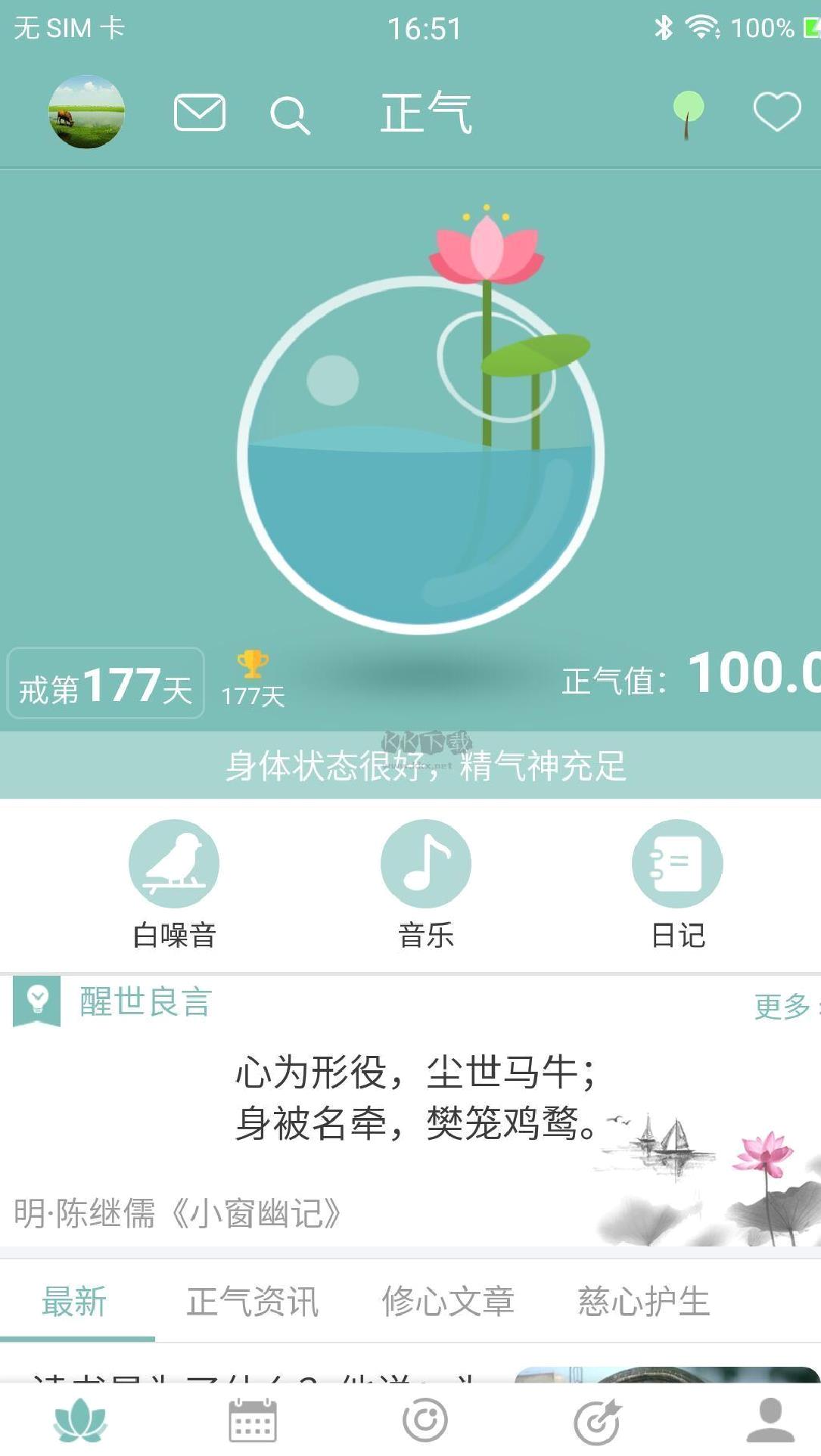Go to the person profile tab
Viewport: 821px width, 1456px height.
click(x=770, y=1420)
